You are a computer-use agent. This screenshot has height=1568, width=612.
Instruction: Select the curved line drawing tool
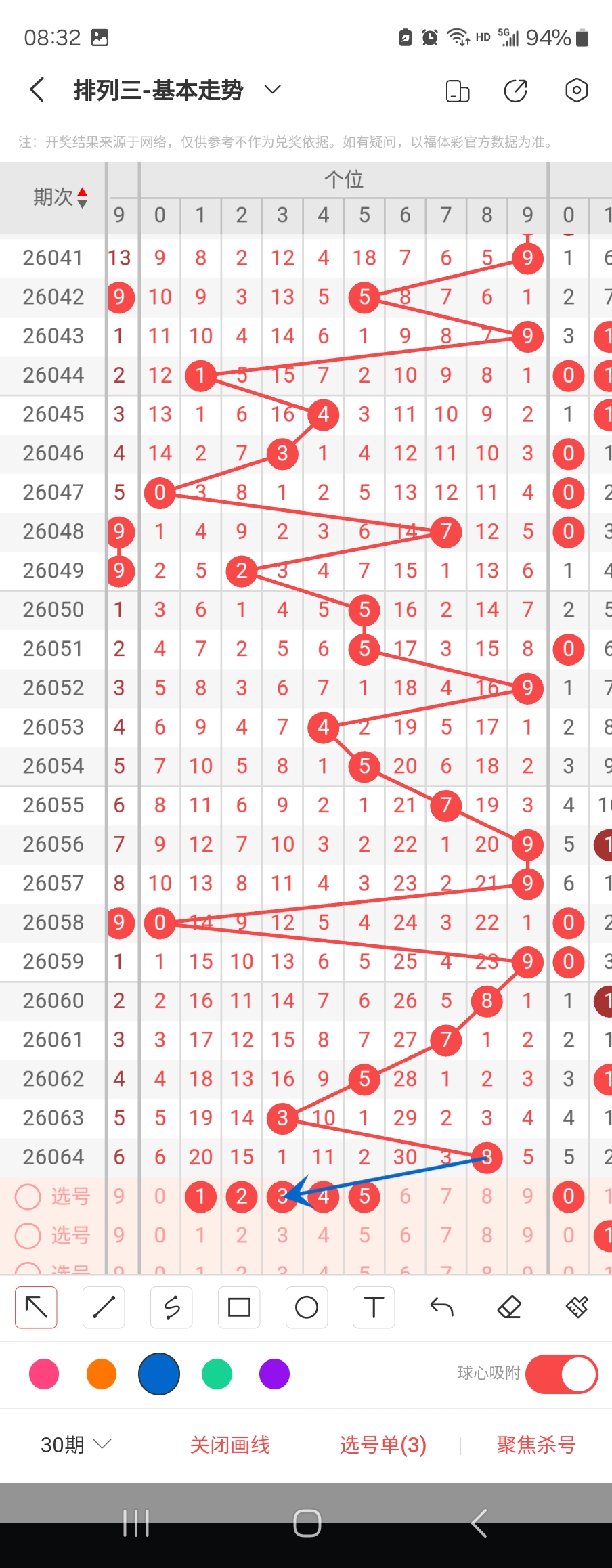pyautogui.click(x=172, y=1307)
